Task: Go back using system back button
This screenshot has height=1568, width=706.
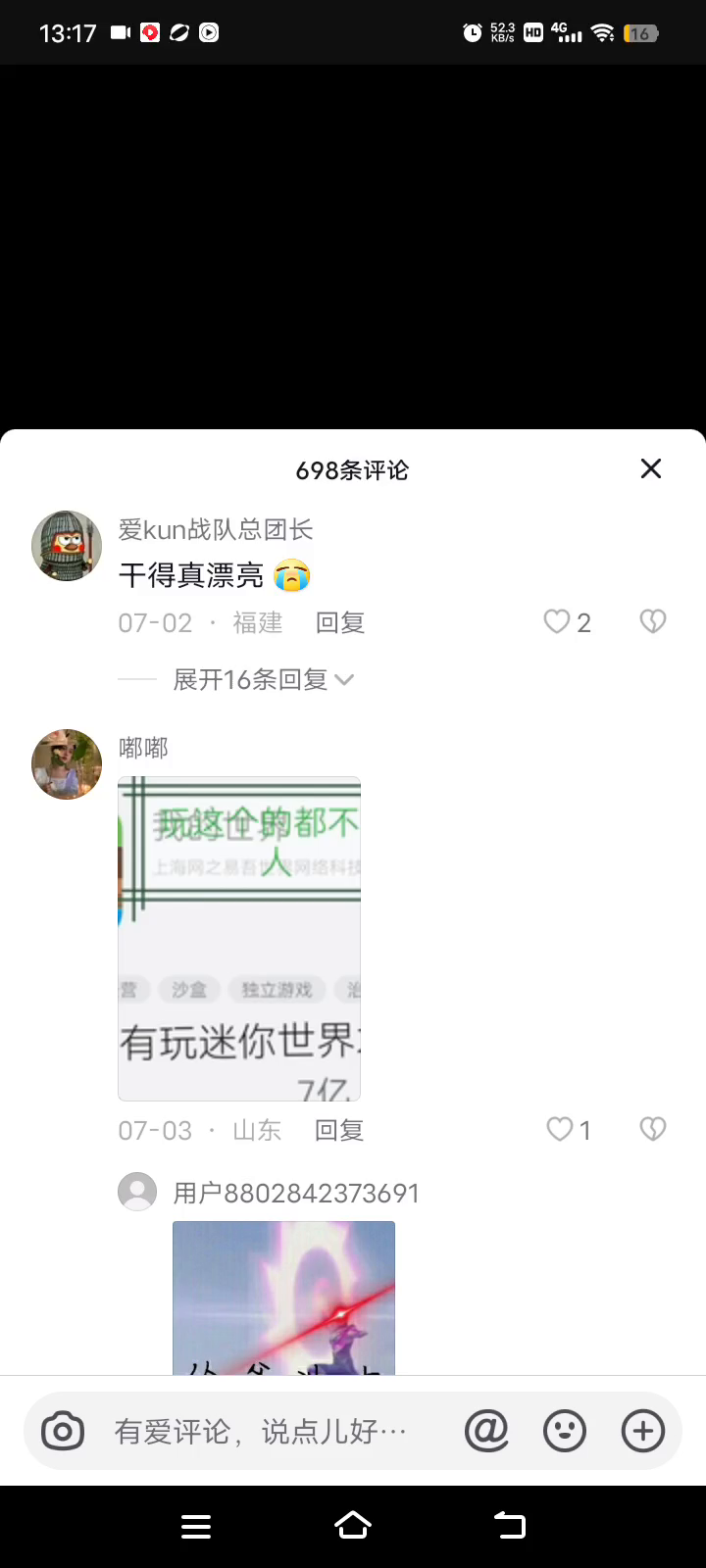Action: pyautogui.click(x=510, y=1526)
